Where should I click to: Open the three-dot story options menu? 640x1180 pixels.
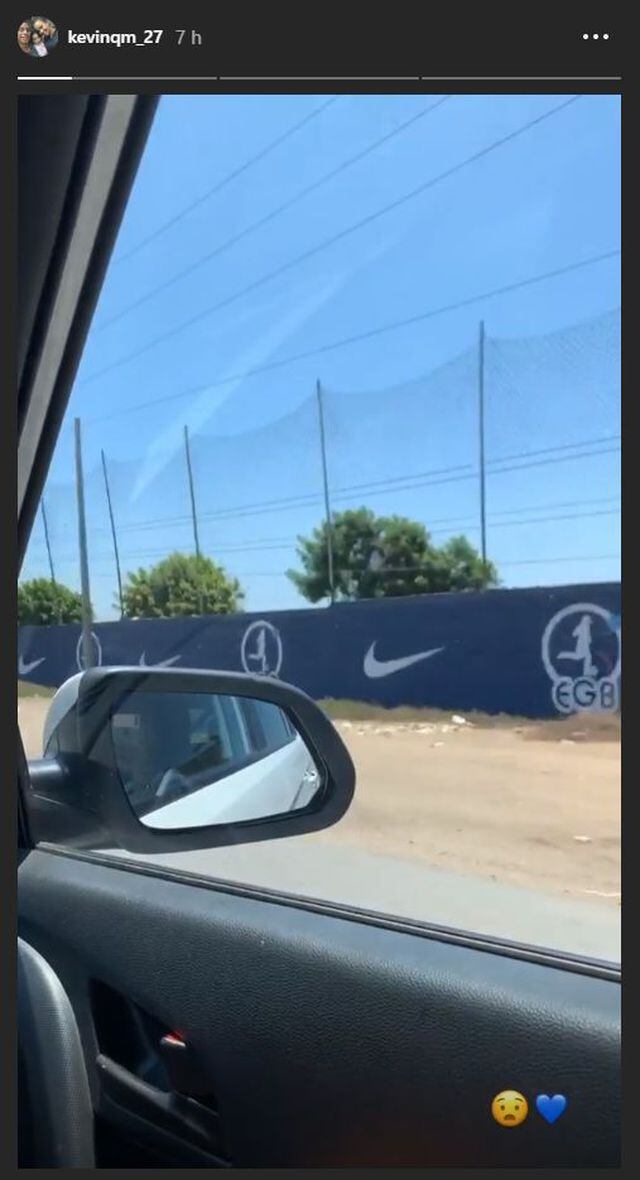point(595,37)
